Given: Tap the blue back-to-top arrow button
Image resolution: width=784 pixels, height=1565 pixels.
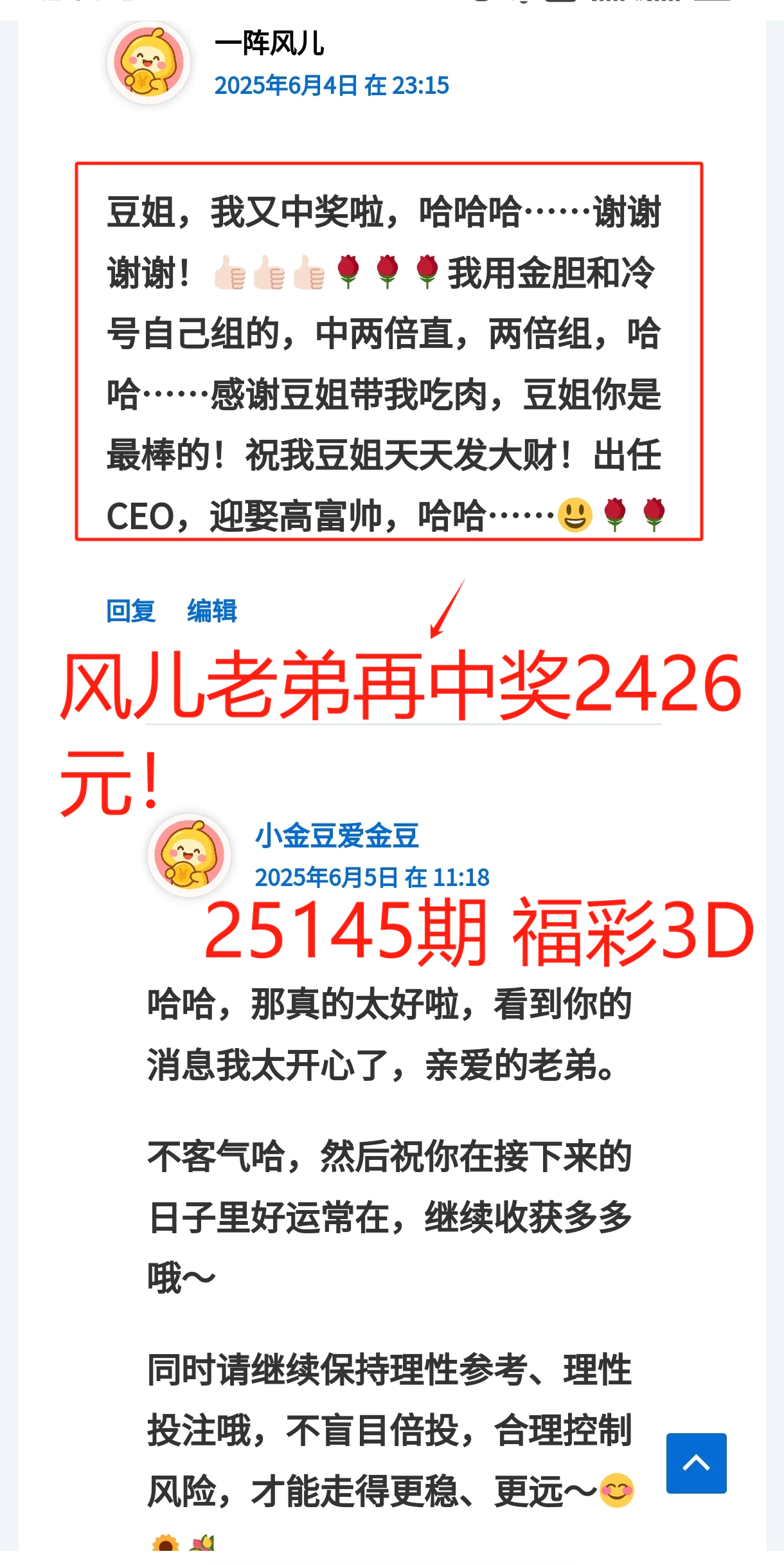Looking at the screenshot, I should coord(696,1463).
